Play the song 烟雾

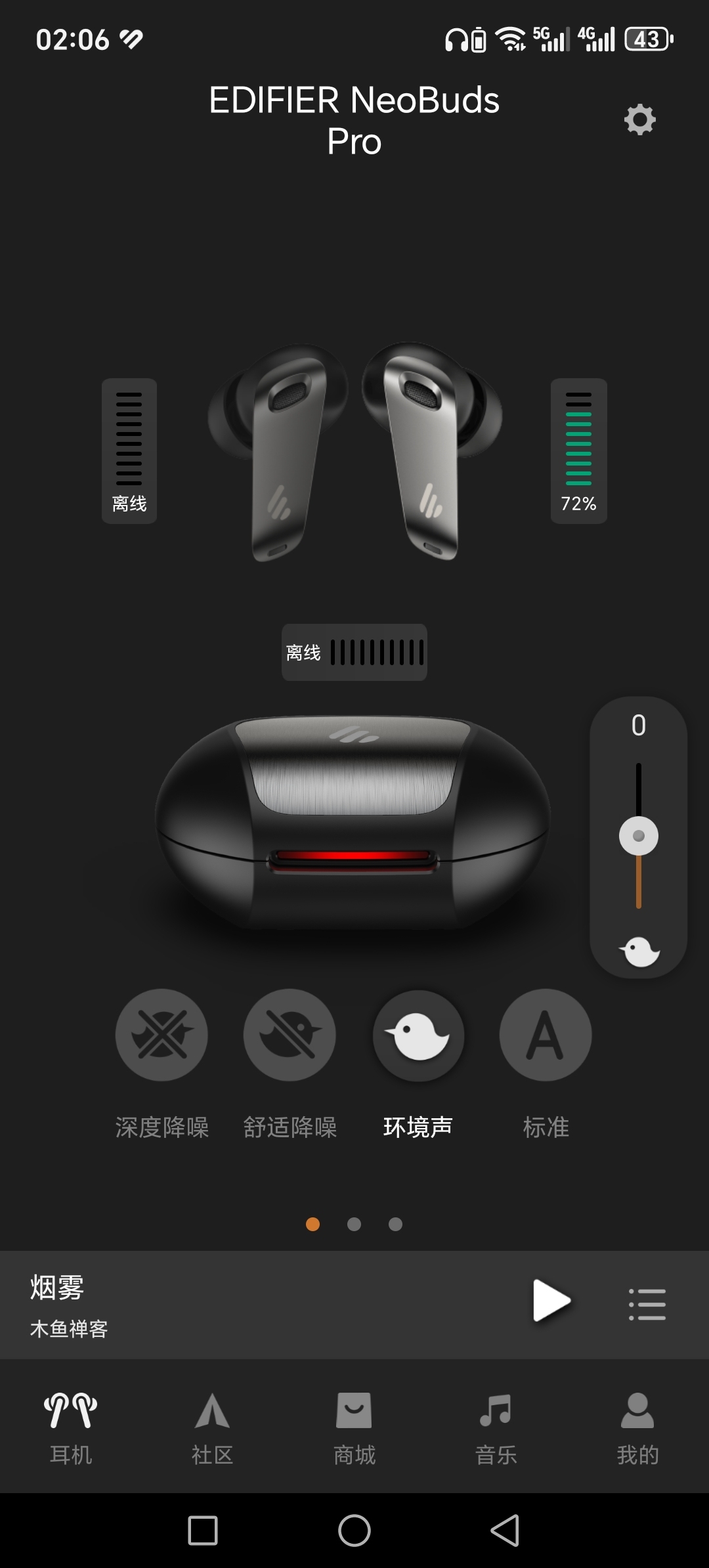551,1300
